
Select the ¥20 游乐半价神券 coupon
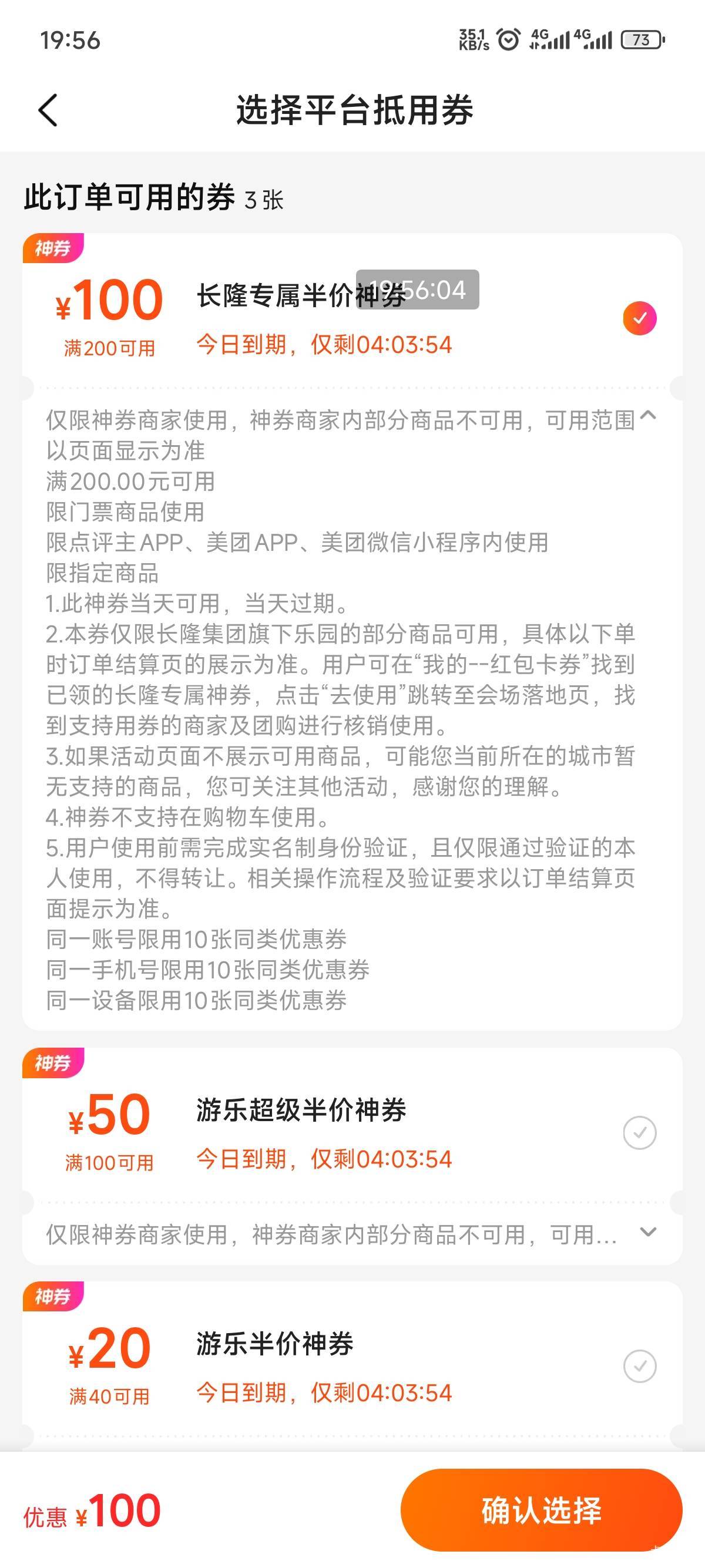click(x=639, y=1366)
